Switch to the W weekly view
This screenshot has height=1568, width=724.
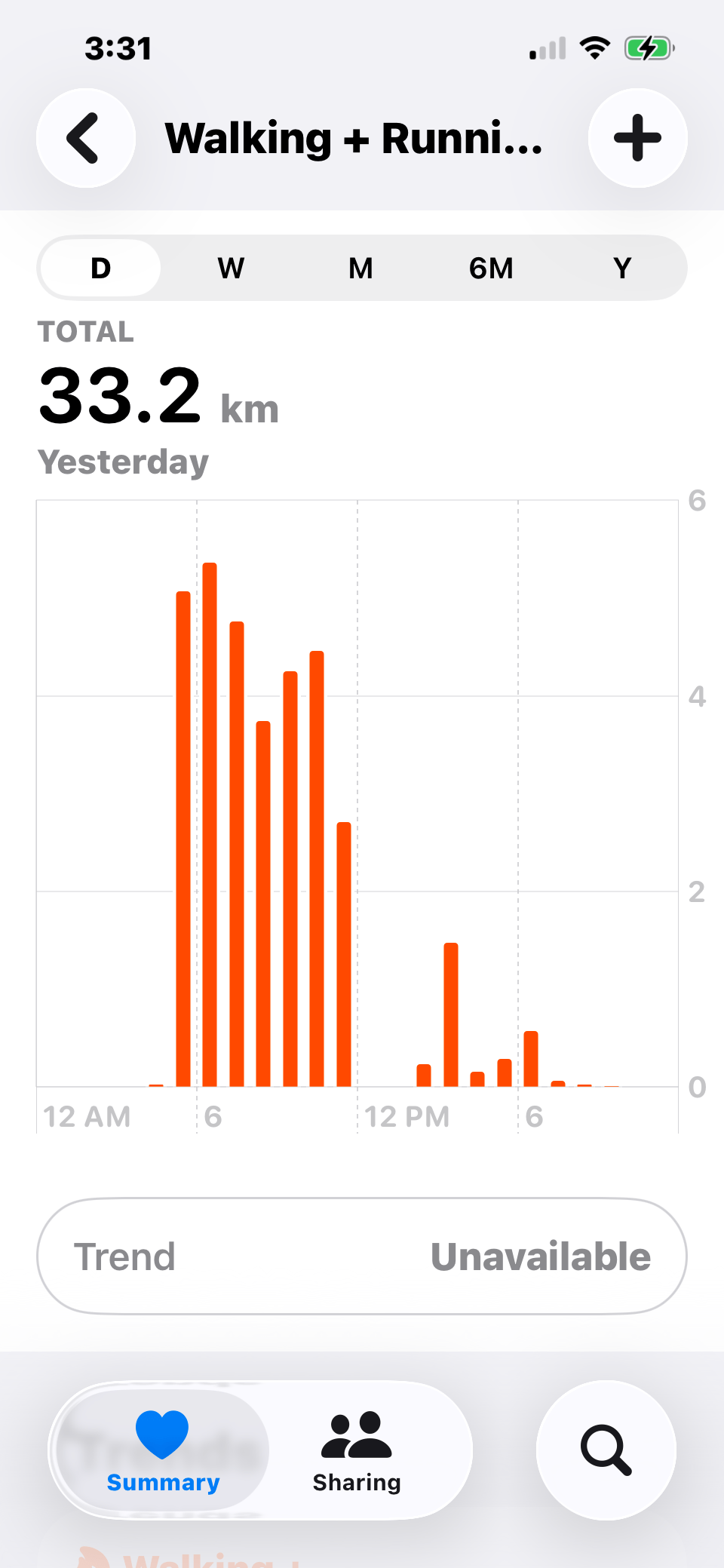click(231, 268)
